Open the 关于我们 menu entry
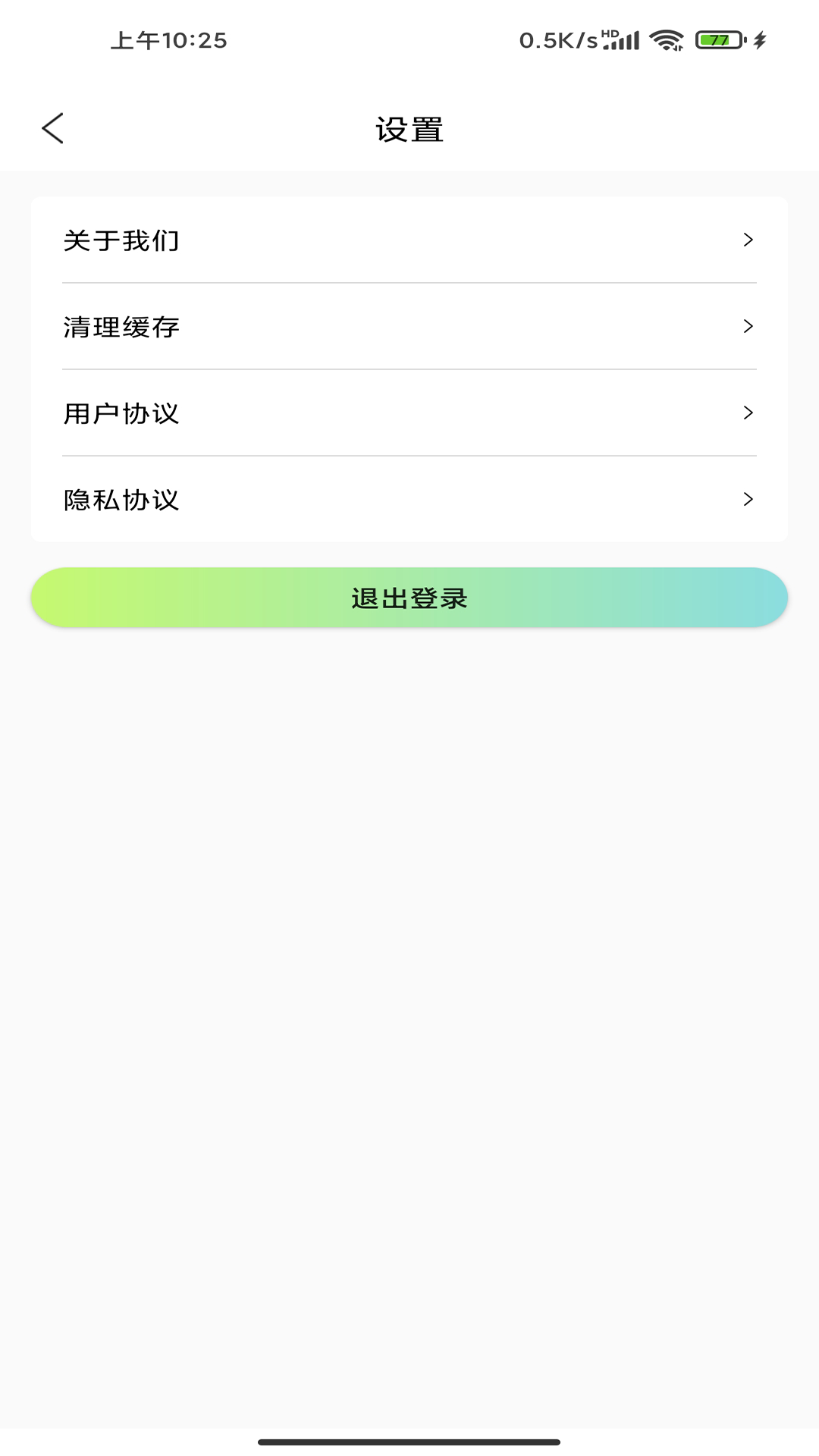The height and width of the screenshot is (1456, 819). pos(121,241)
